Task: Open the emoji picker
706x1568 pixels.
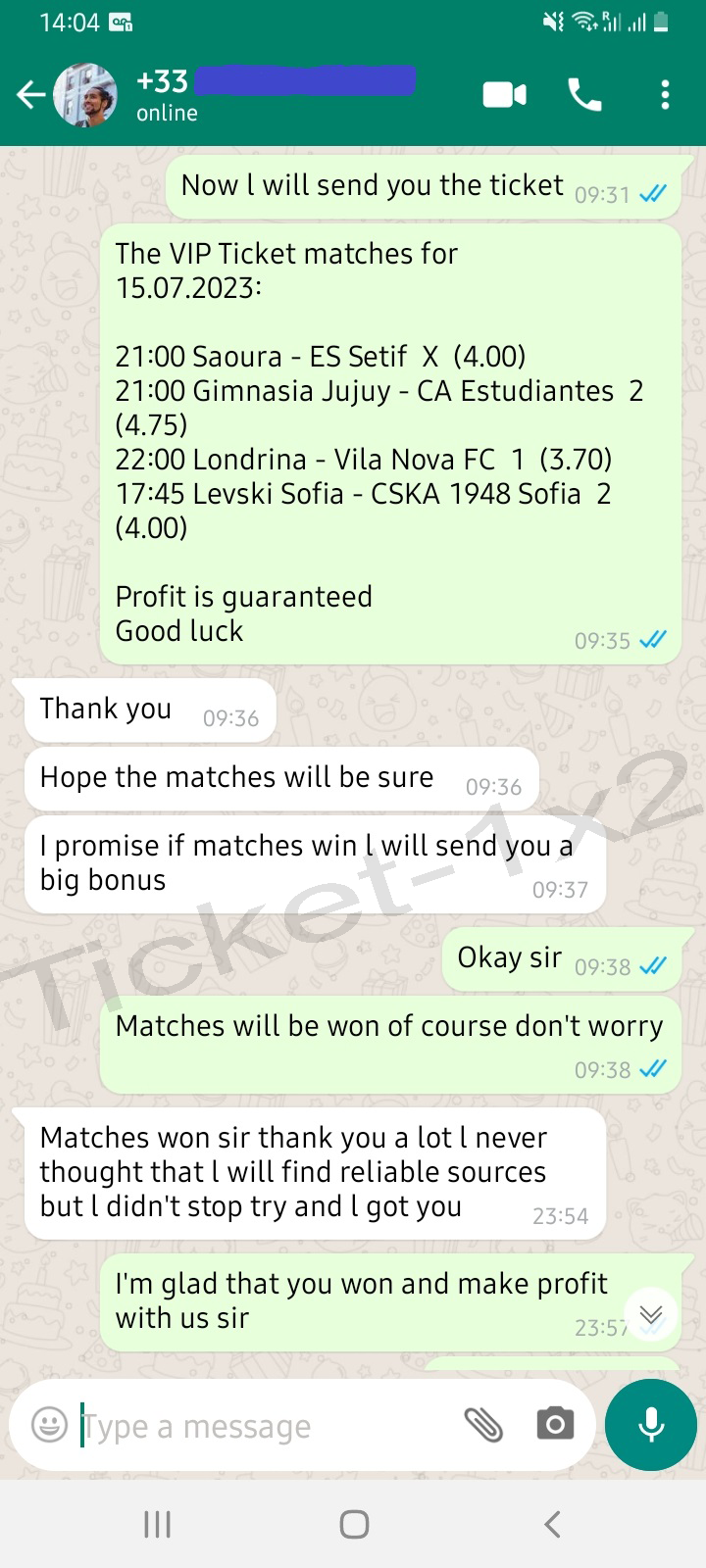Action: tap(49, 1424)
